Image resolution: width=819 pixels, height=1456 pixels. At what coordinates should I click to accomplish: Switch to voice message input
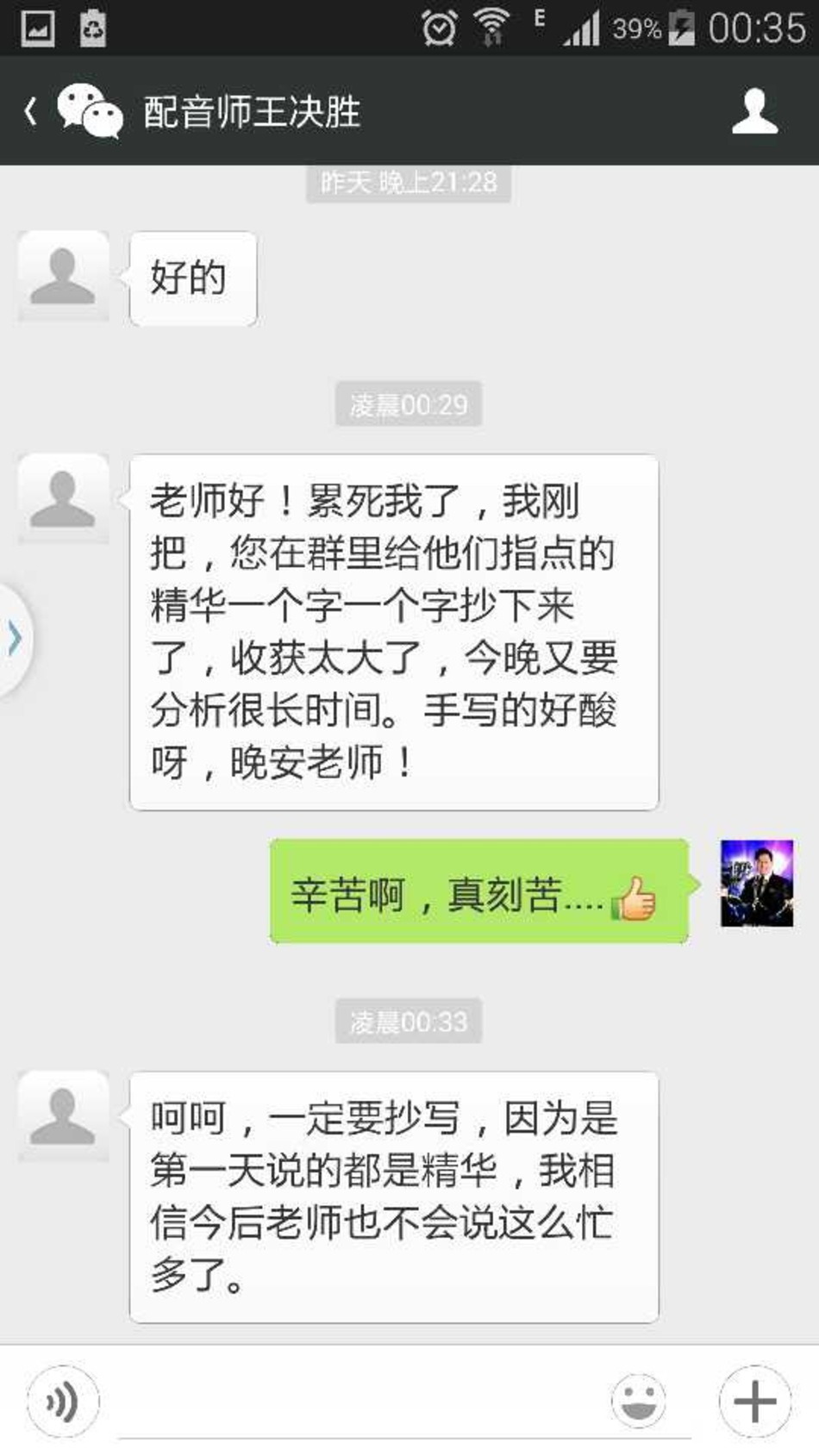[x=63, y=1401]
